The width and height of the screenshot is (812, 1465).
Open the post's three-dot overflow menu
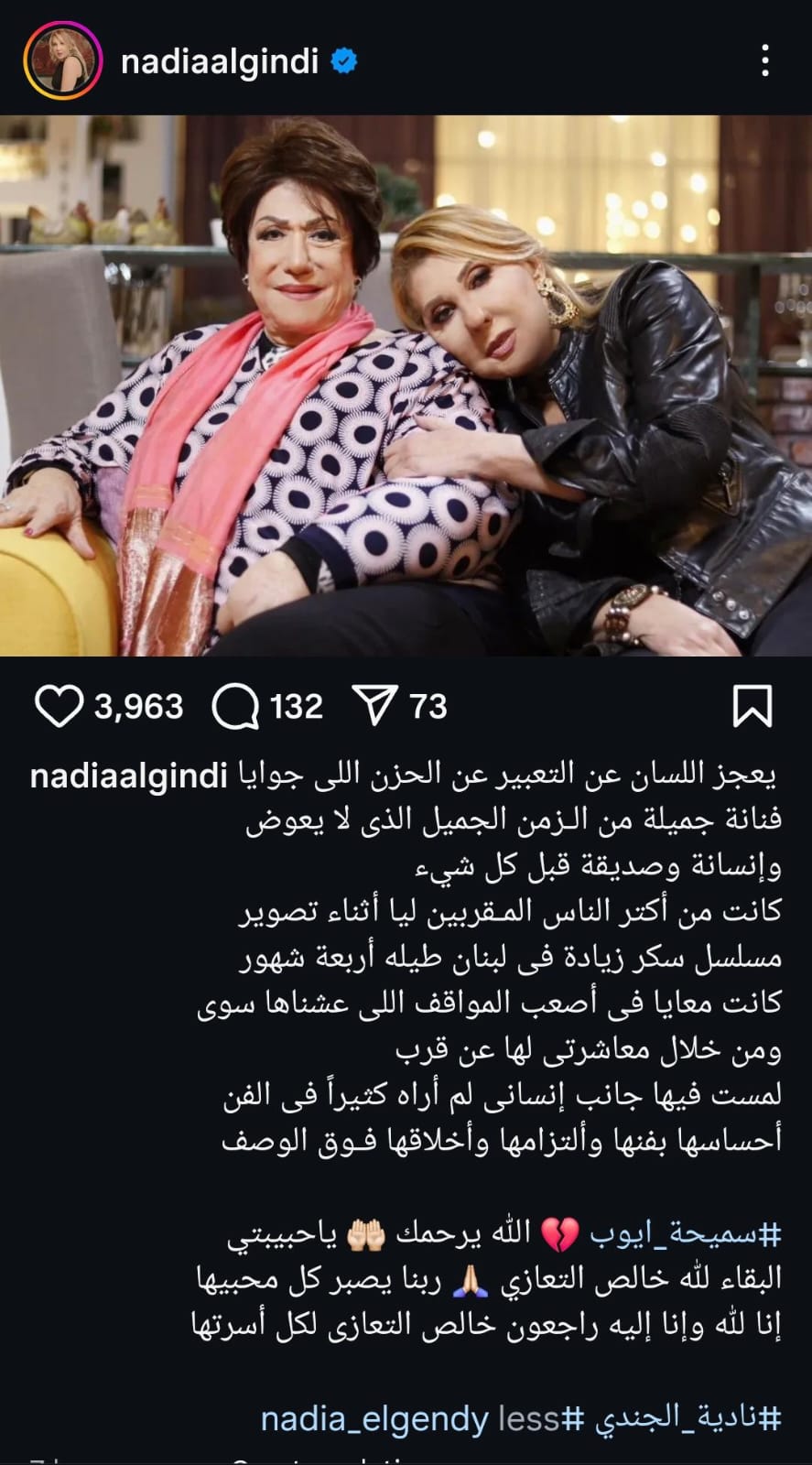click(765, 61)
